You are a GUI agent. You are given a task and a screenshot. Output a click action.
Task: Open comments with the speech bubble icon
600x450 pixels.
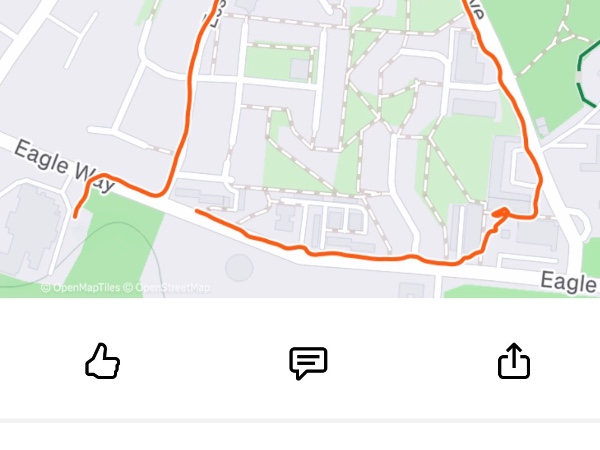[308, 362]
